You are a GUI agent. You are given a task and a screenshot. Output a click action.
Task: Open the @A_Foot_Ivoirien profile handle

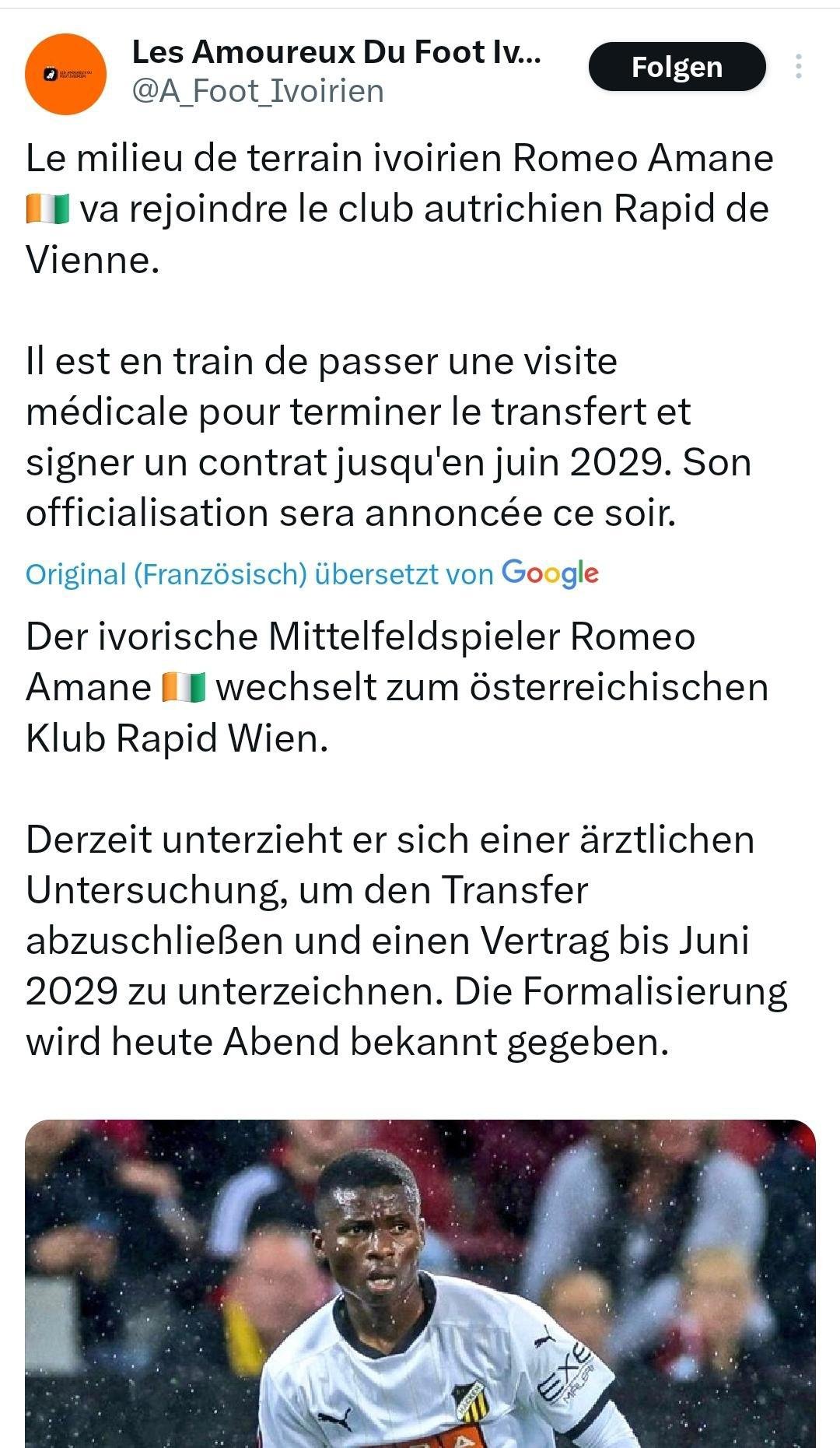(258, 92)
